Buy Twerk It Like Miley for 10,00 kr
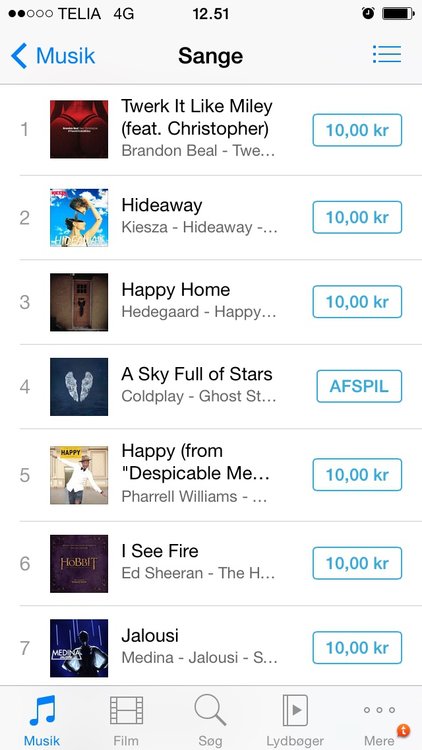422x750 pixels. (x=357, y=130)
